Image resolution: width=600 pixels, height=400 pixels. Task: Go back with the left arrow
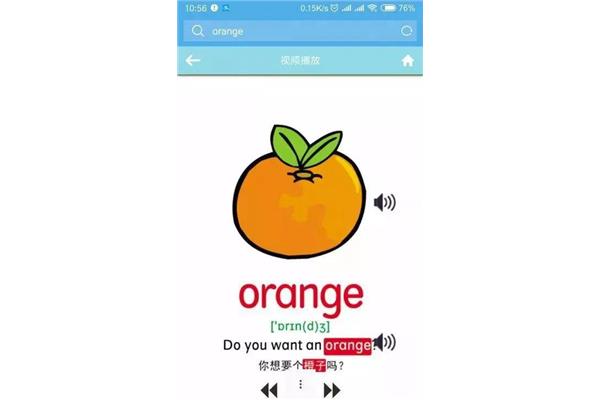pyautogui.click(x=193, y=61)
